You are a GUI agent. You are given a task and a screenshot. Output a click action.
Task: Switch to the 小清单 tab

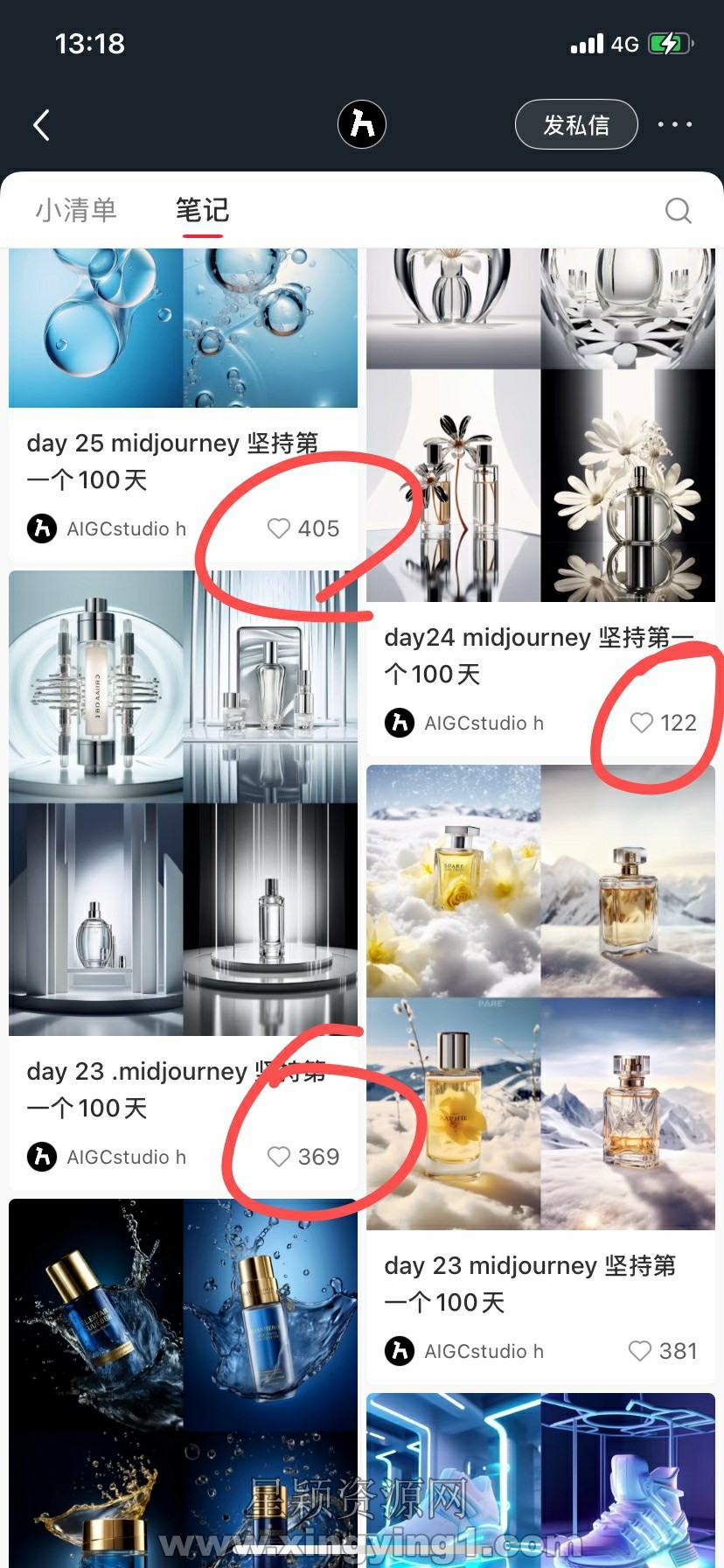point(76,210)
